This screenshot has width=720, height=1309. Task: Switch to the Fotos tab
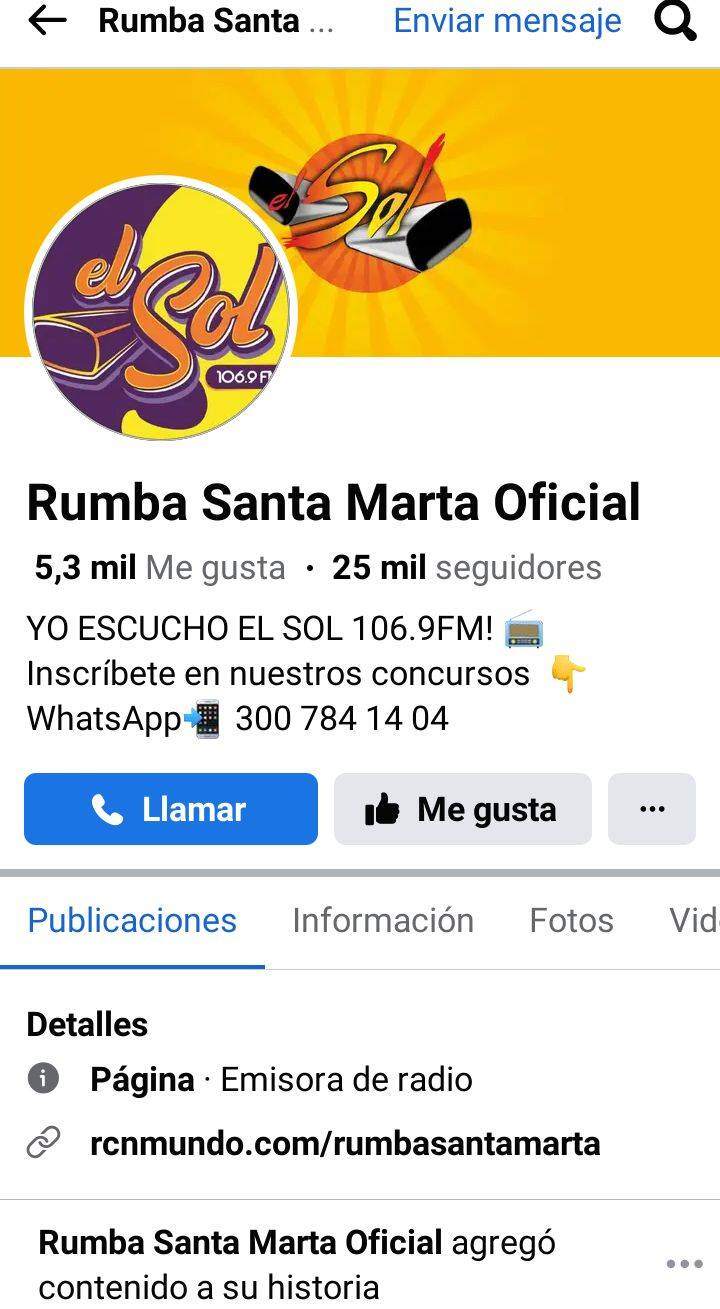pyautogui.click(x=571, y=920)
